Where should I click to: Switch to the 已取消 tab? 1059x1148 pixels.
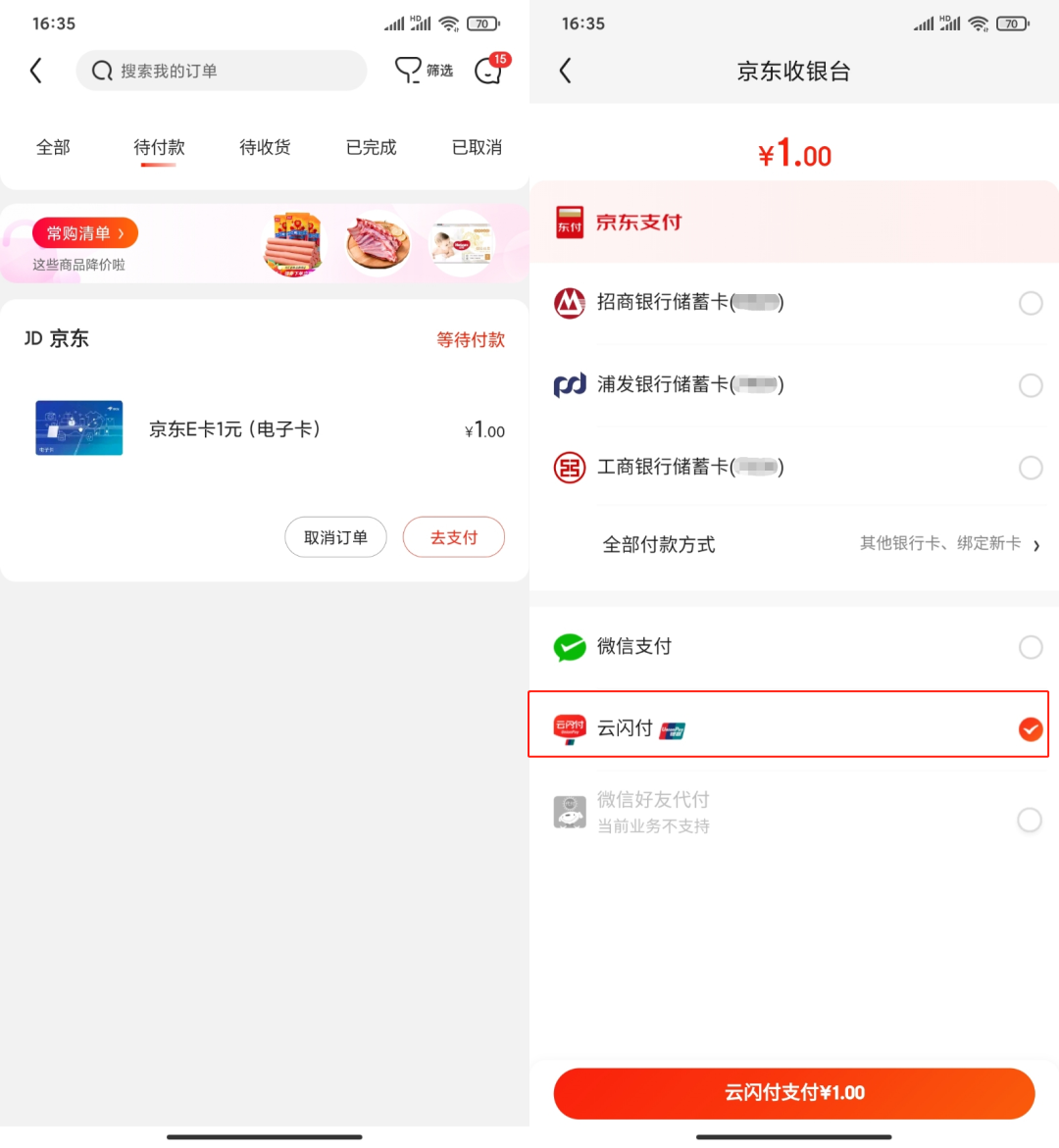pyautogui.click(x=477, y=147)
